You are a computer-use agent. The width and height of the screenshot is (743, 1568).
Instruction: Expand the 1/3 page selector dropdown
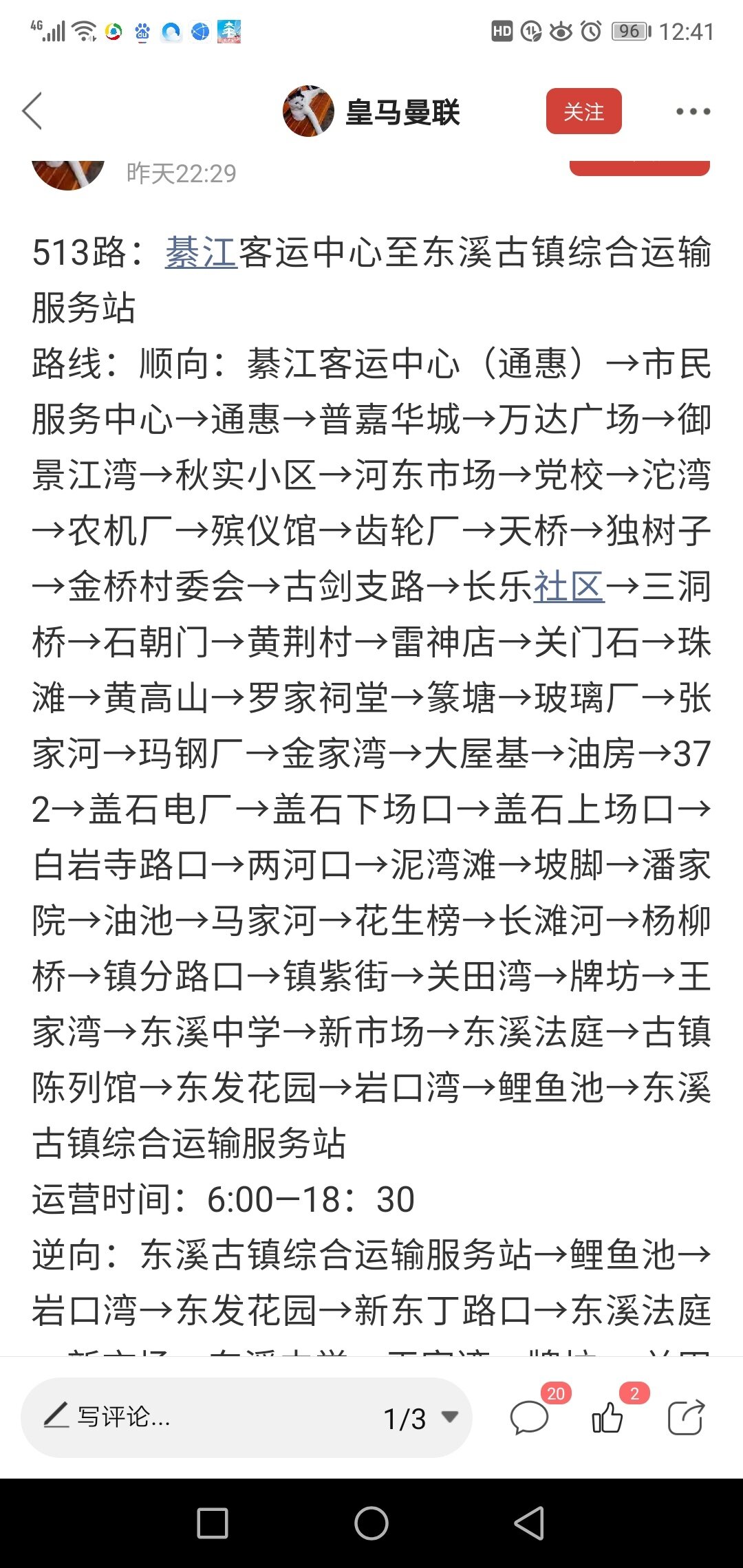tap(421, 1417)
